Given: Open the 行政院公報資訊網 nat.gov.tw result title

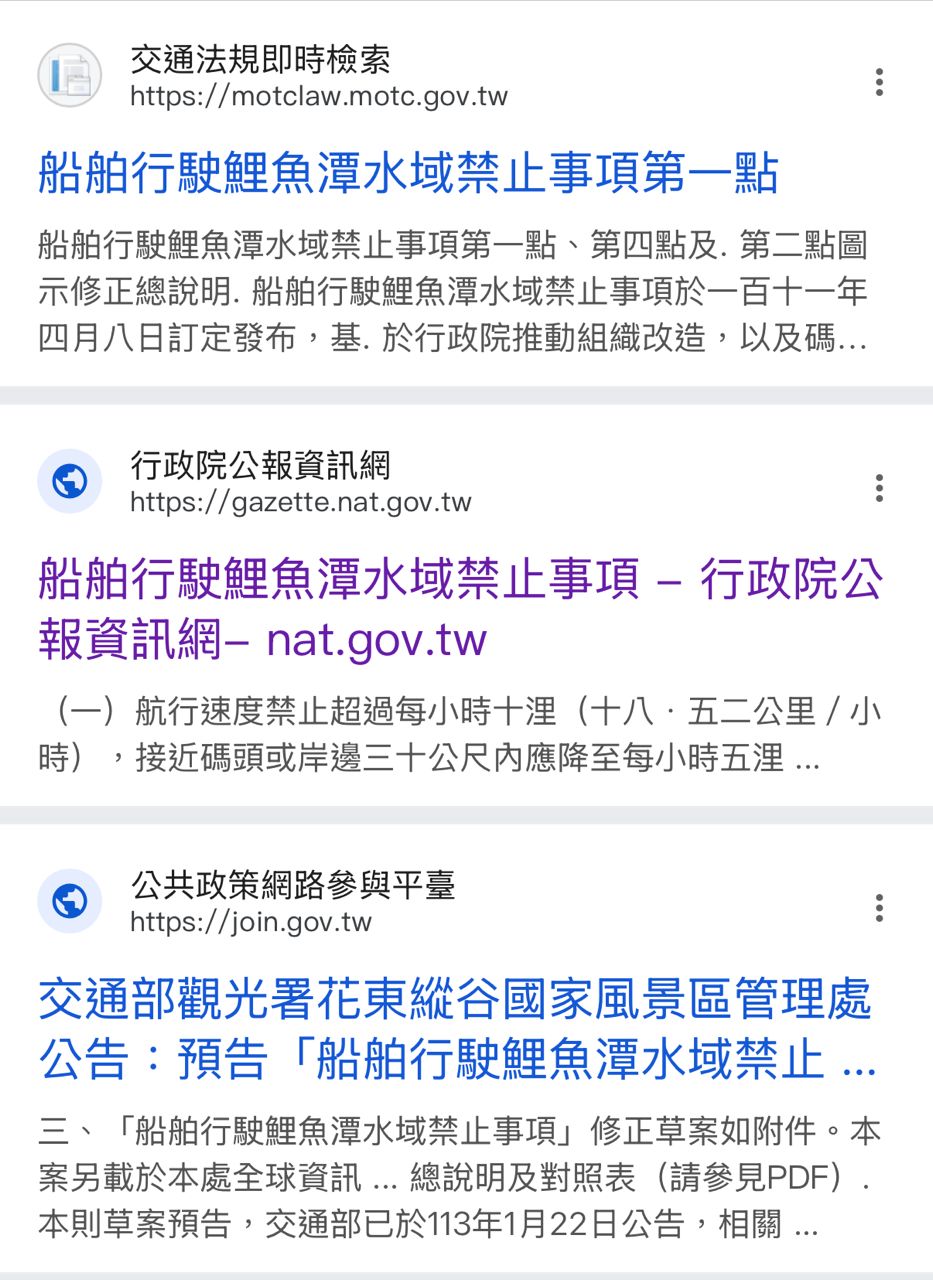Looking at the screenshot, I should [x=460, y=608].
